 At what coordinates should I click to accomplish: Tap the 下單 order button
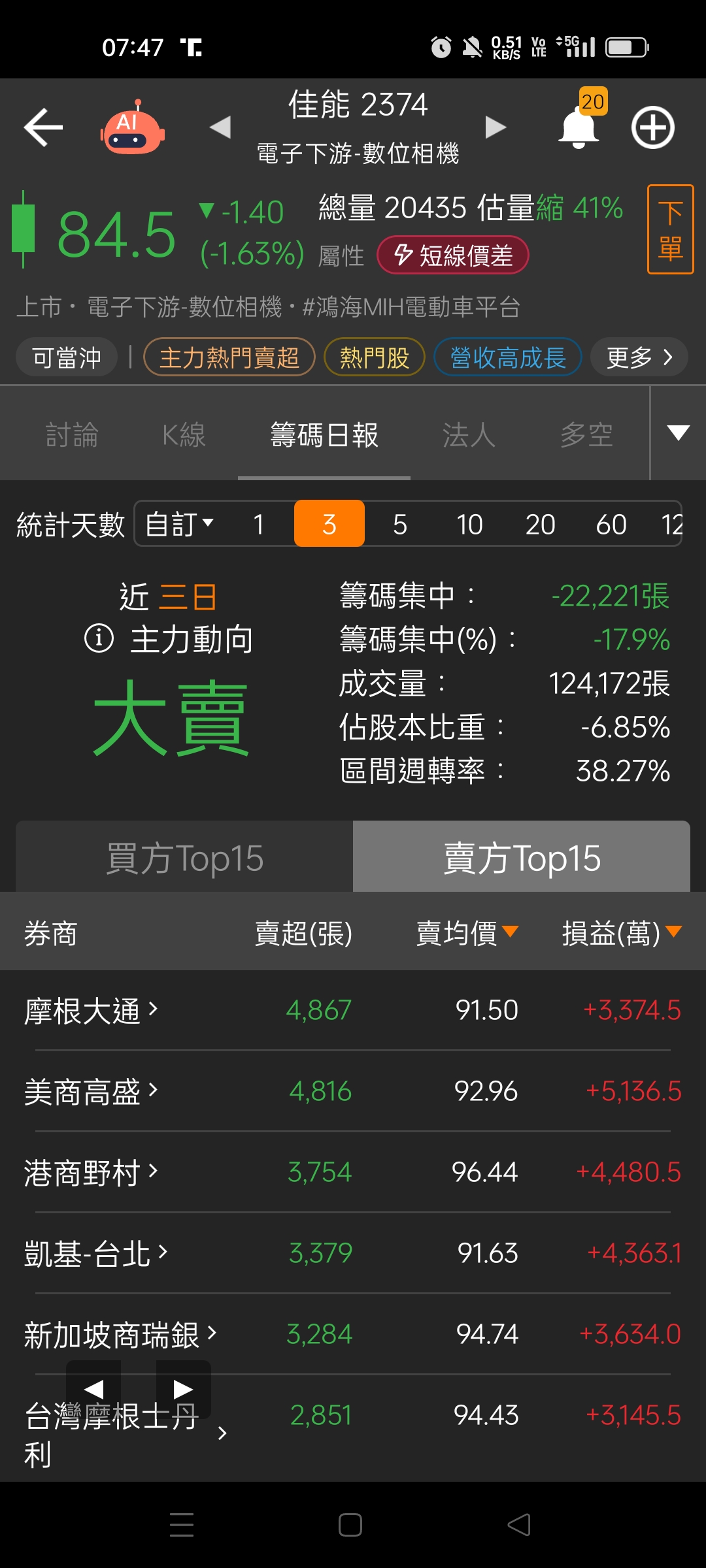coord(670,230)
